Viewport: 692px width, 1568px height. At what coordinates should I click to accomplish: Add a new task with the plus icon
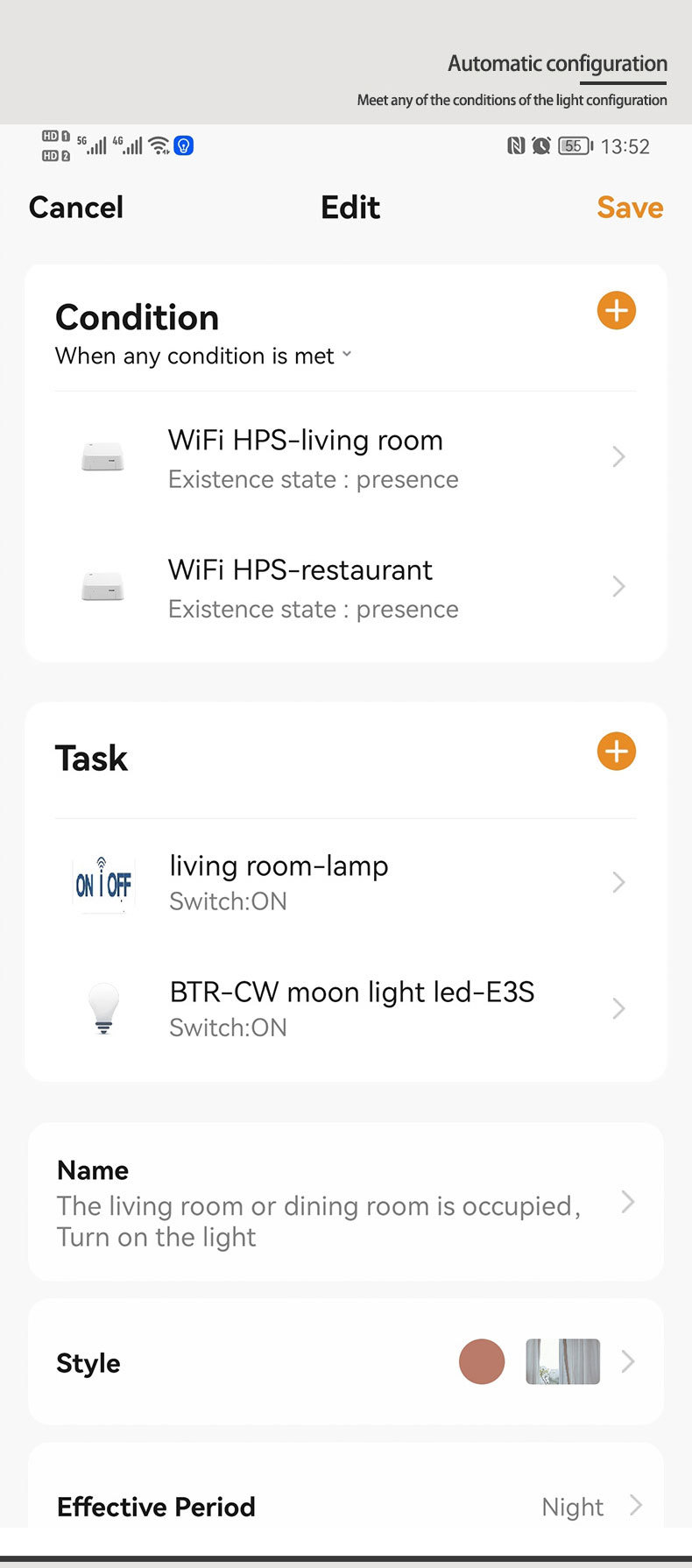pyautogui.click(x=617, y=751)
